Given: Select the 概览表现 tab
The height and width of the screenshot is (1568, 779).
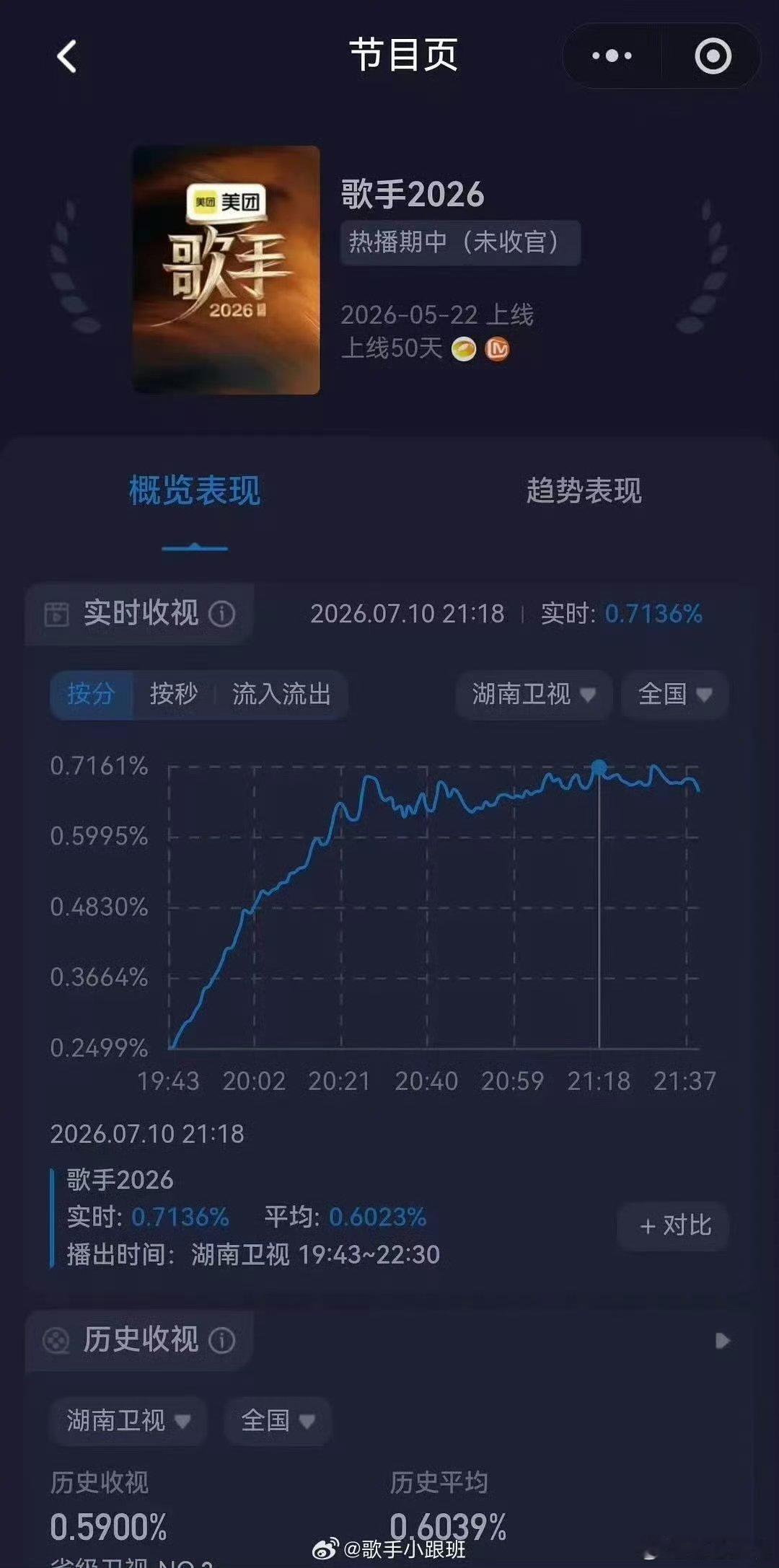Looking at the screenshot, I should pyautogui.click(x=195, y=490).
